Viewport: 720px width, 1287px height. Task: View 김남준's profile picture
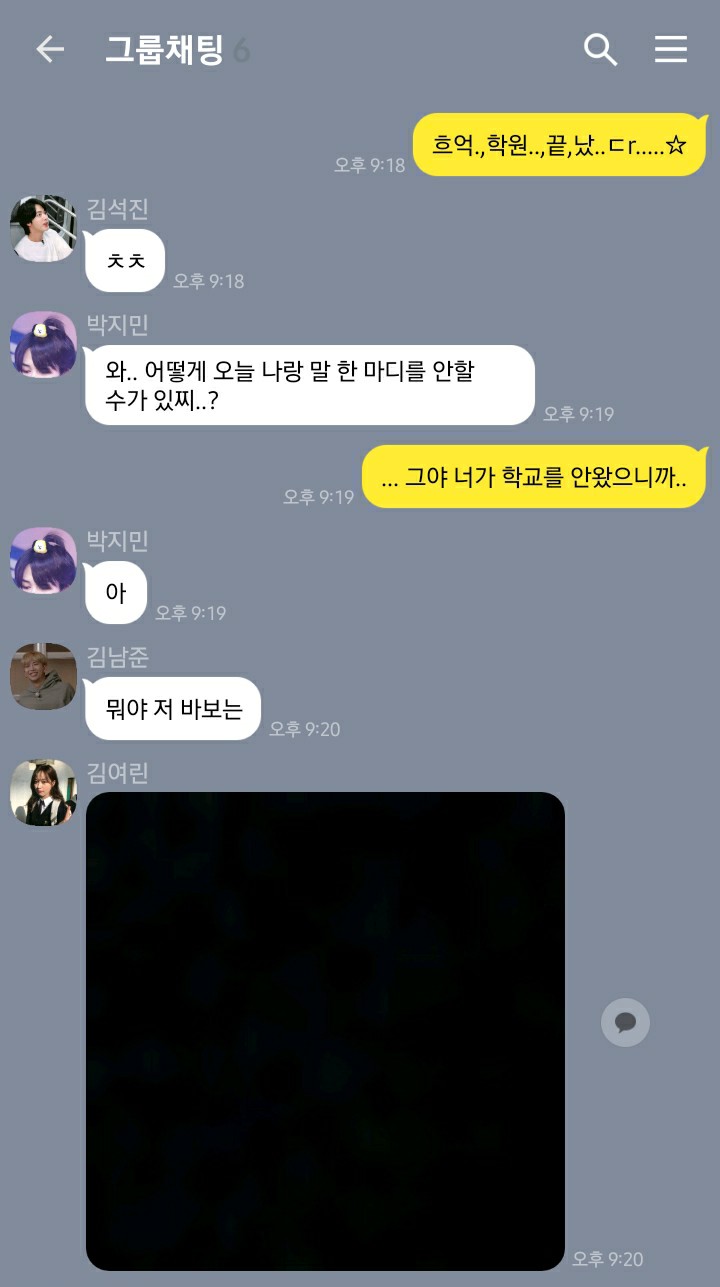(x=43, y=677)
